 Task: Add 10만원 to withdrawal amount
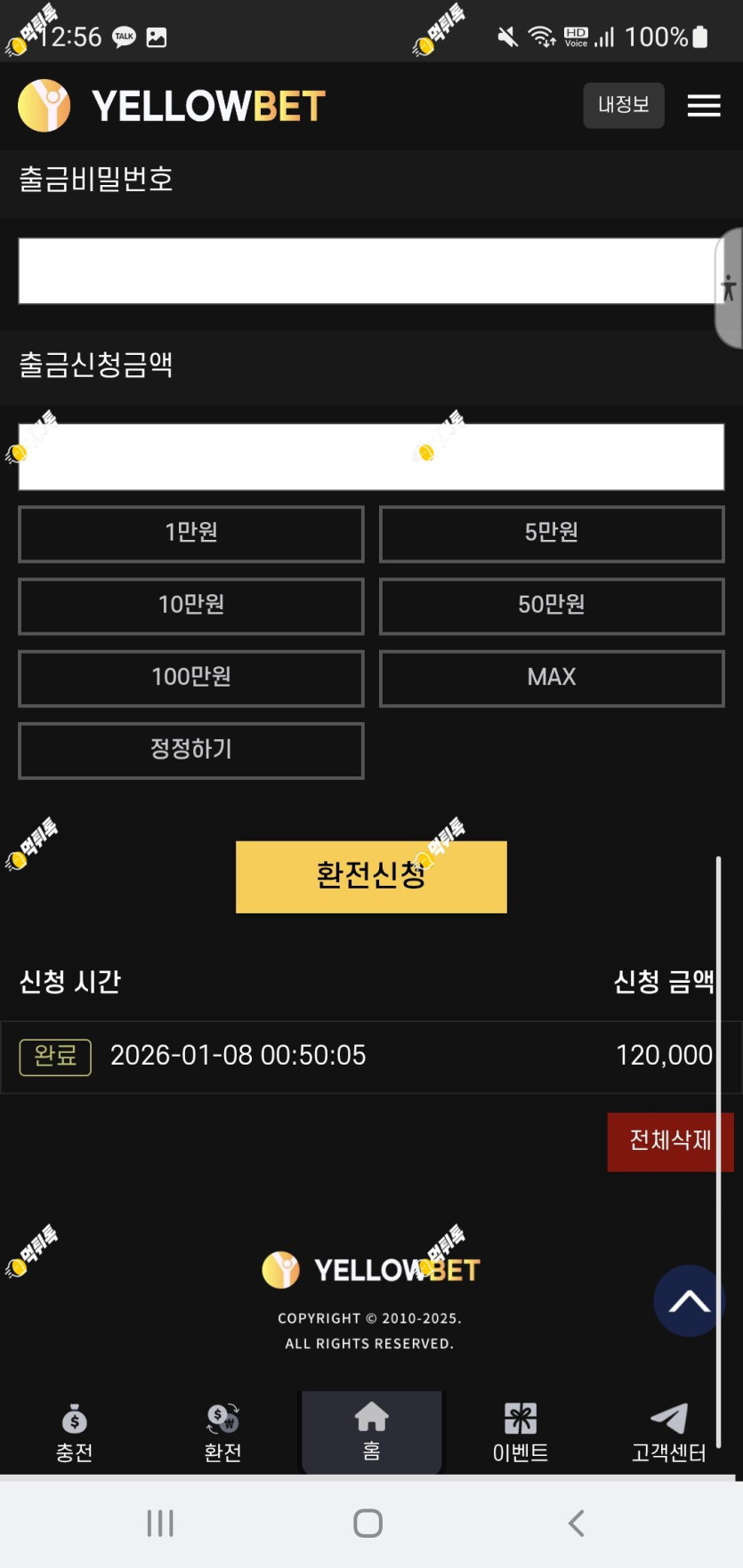191,606
